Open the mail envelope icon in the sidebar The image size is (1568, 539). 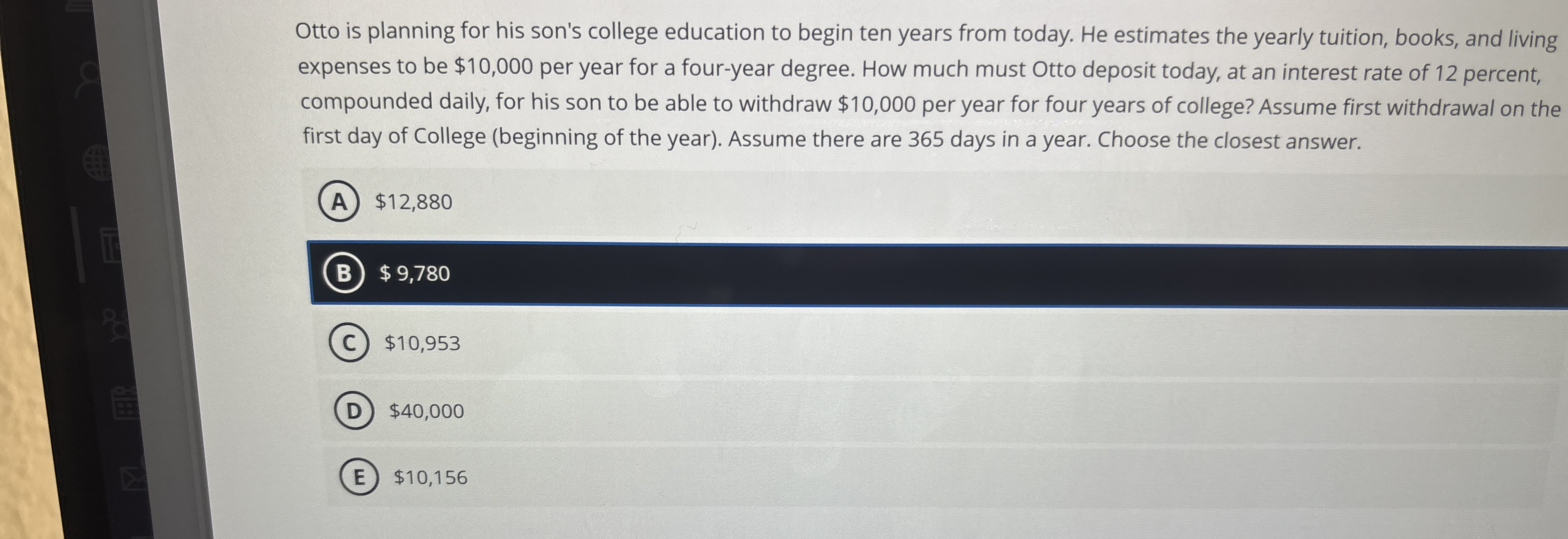134,478
